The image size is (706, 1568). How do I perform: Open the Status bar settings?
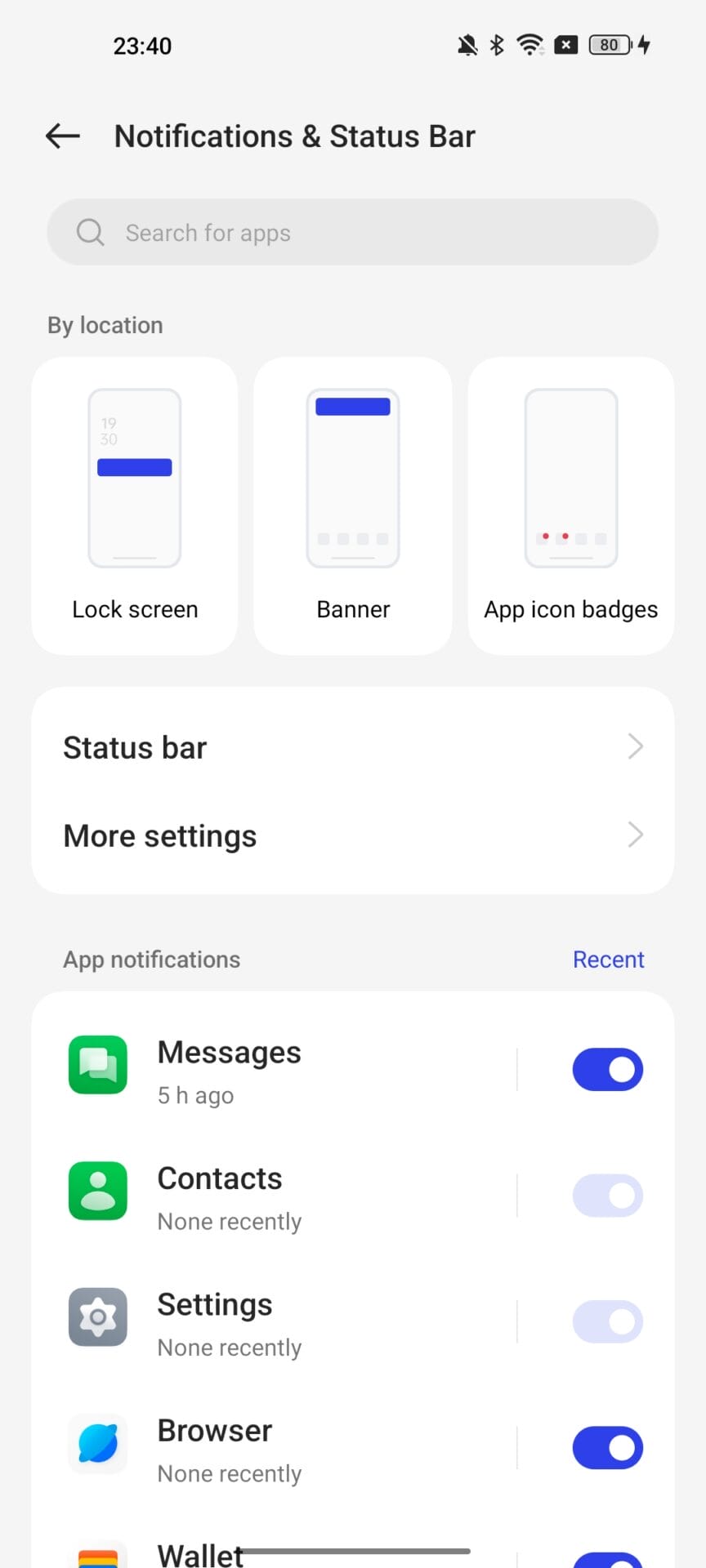click(x=352, y=747)
